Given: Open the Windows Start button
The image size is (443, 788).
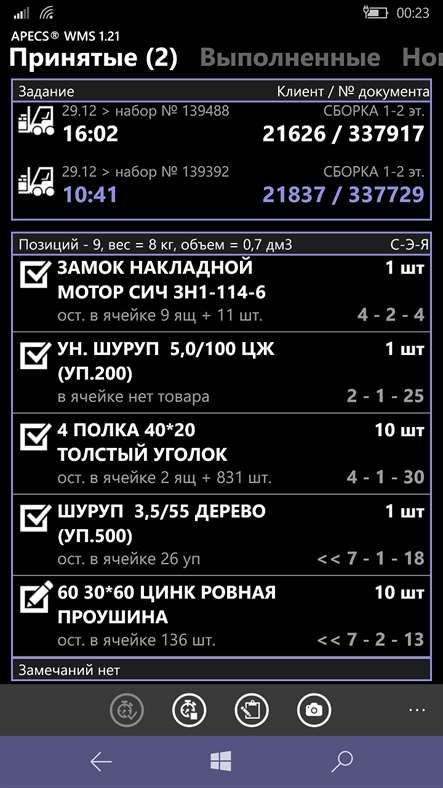Looking at the screenshot, I should coord(221,761).
